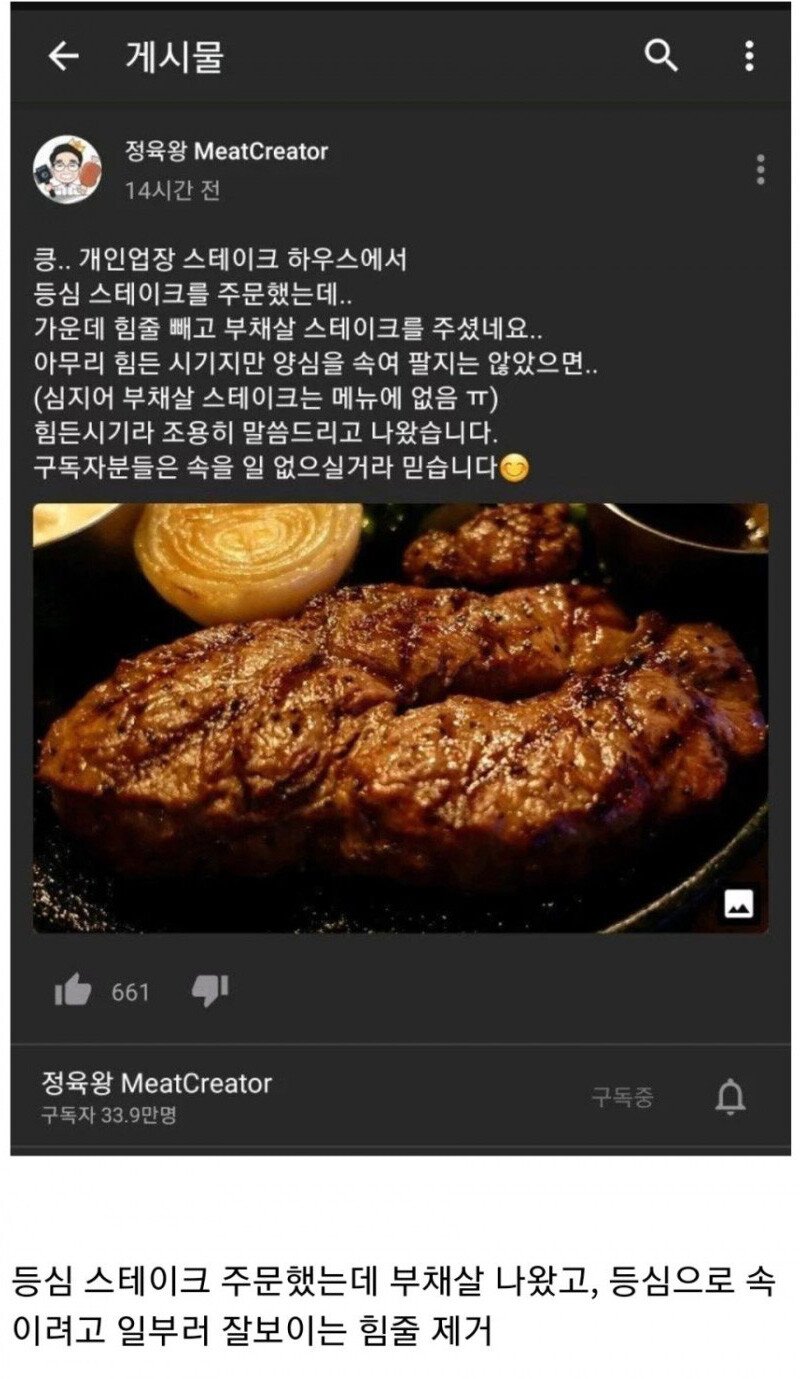800x1379 pixels.
Task: Open the post's more options menu
Action: point(761,169)
